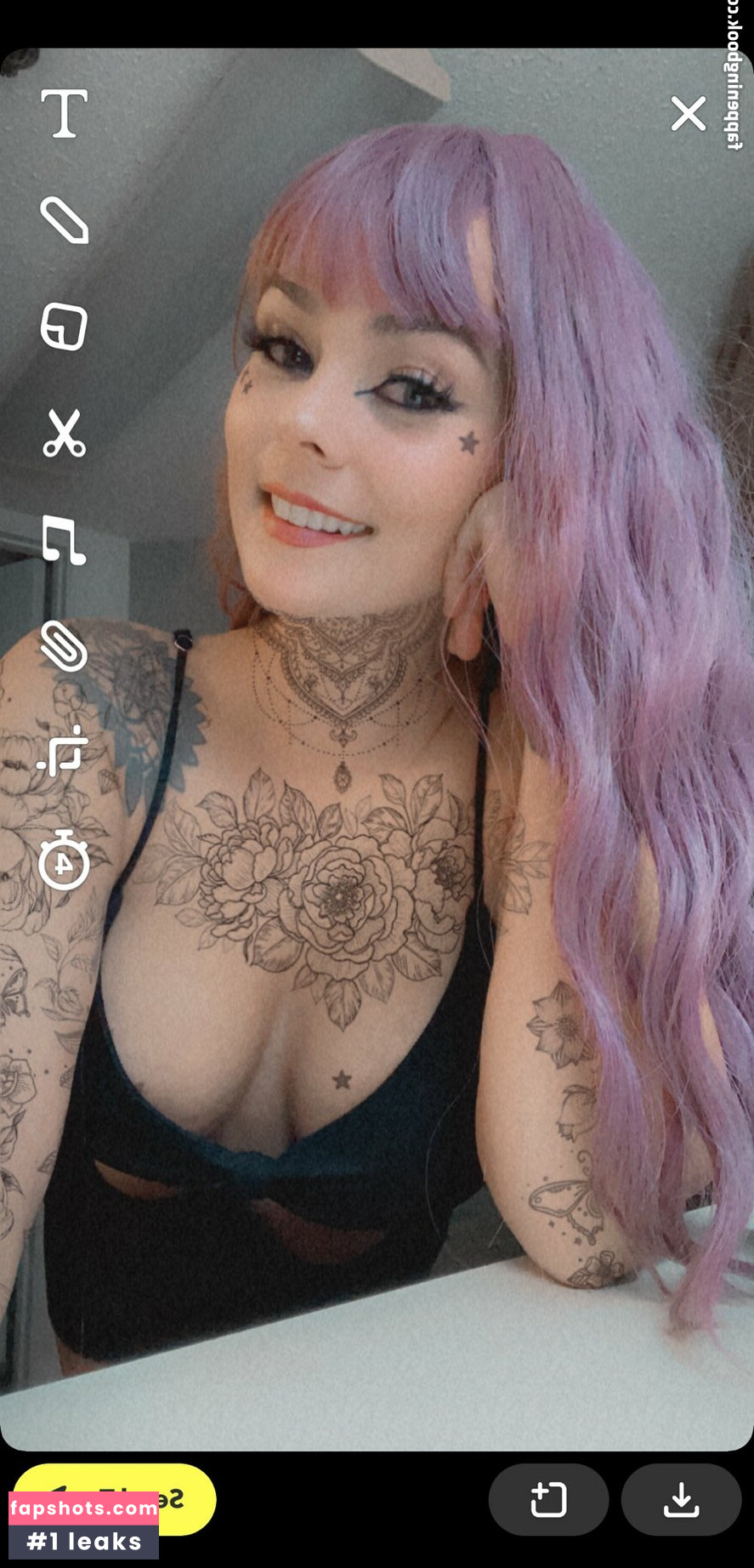Change the snap timer setting
The height and width of the screenshot is (1568, 754).
(65, 860)
